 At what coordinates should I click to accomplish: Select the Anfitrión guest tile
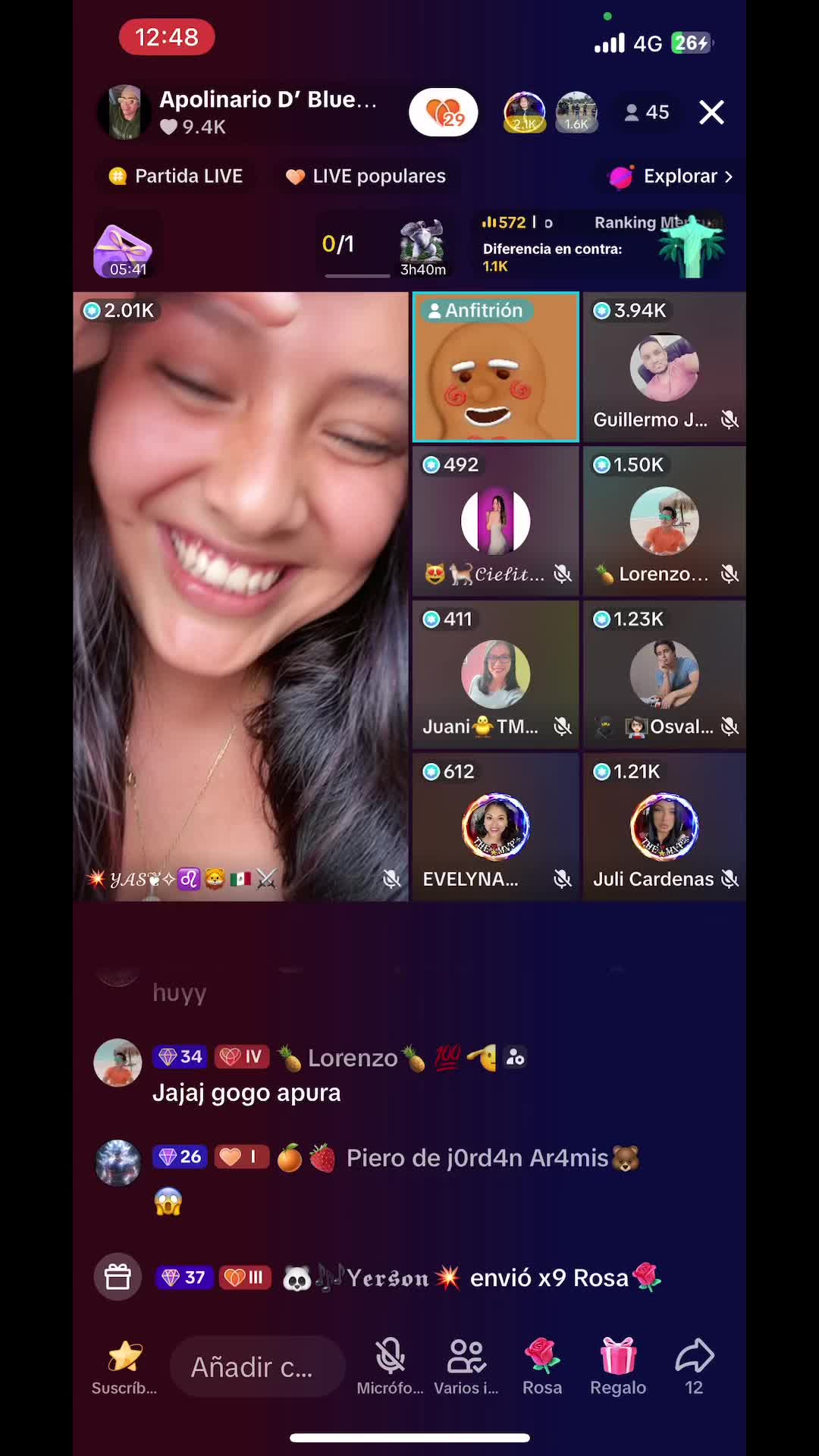[x=496, y=367]
